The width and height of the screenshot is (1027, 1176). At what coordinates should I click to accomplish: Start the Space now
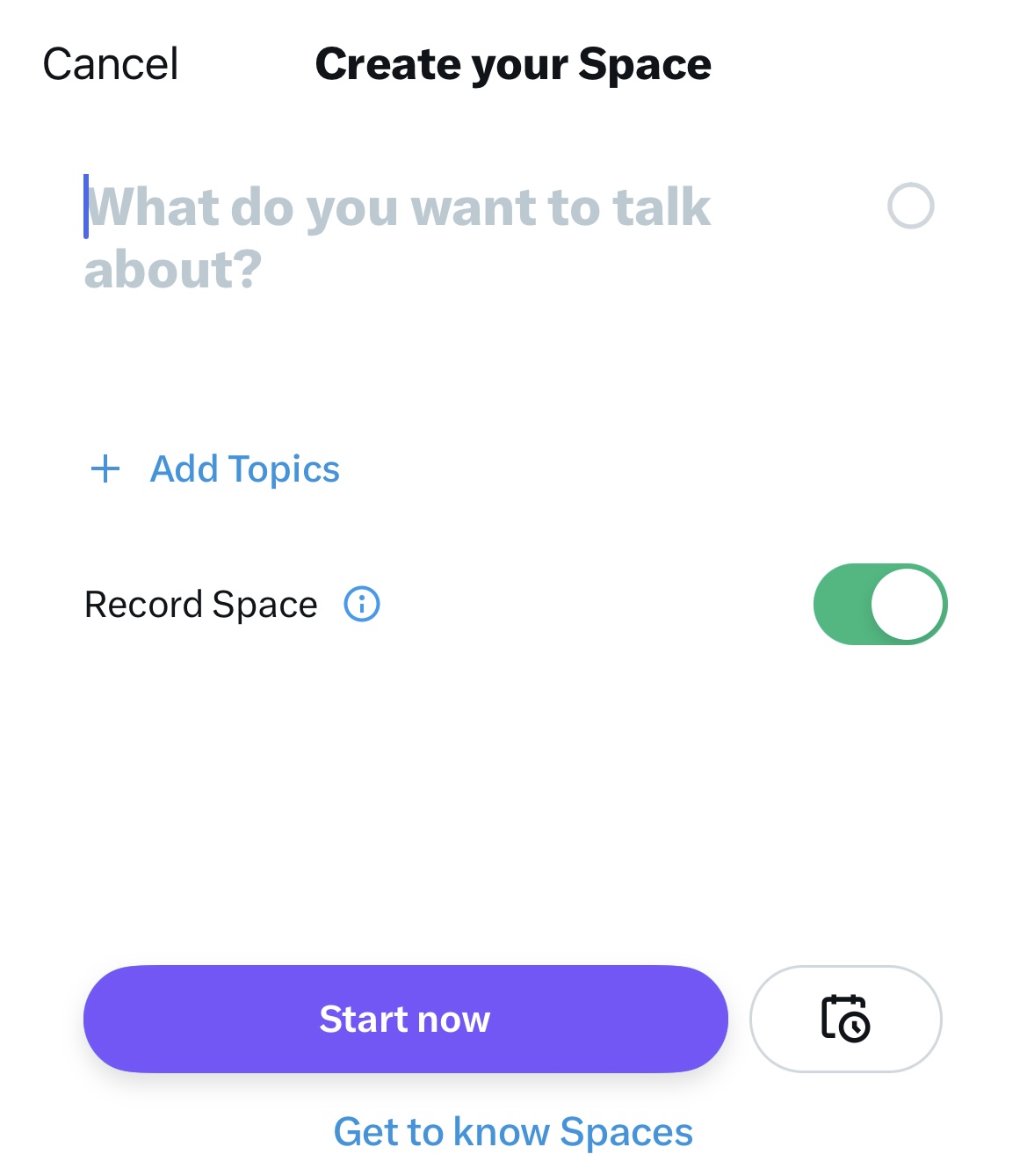tap(405, 1019)
